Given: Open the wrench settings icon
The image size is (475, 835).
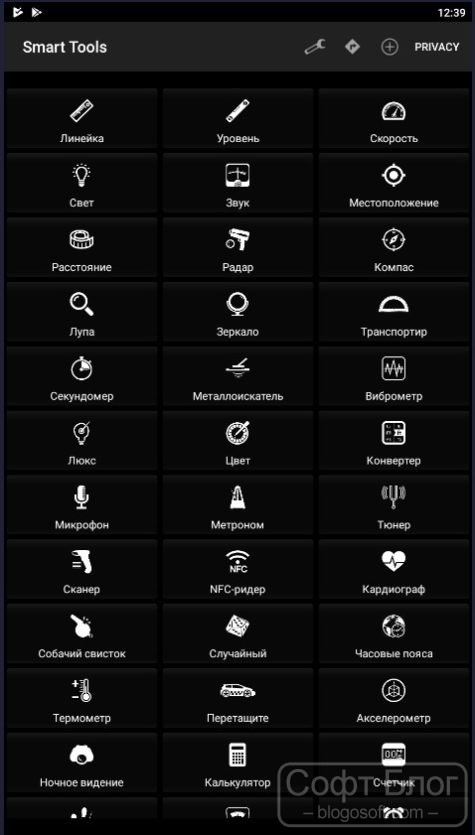Looking at the screenshot, I should click(x=315, y=47).
